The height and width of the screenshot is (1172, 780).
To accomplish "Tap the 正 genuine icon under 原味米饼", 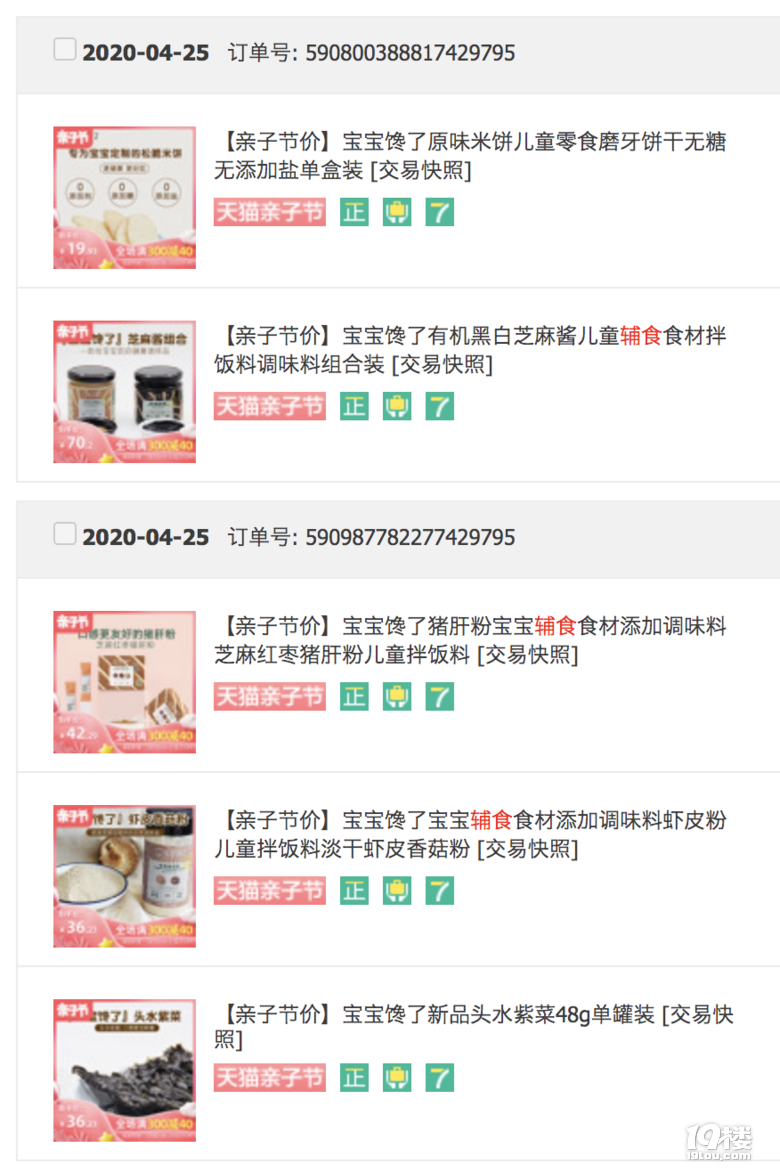I will (354, 212).
